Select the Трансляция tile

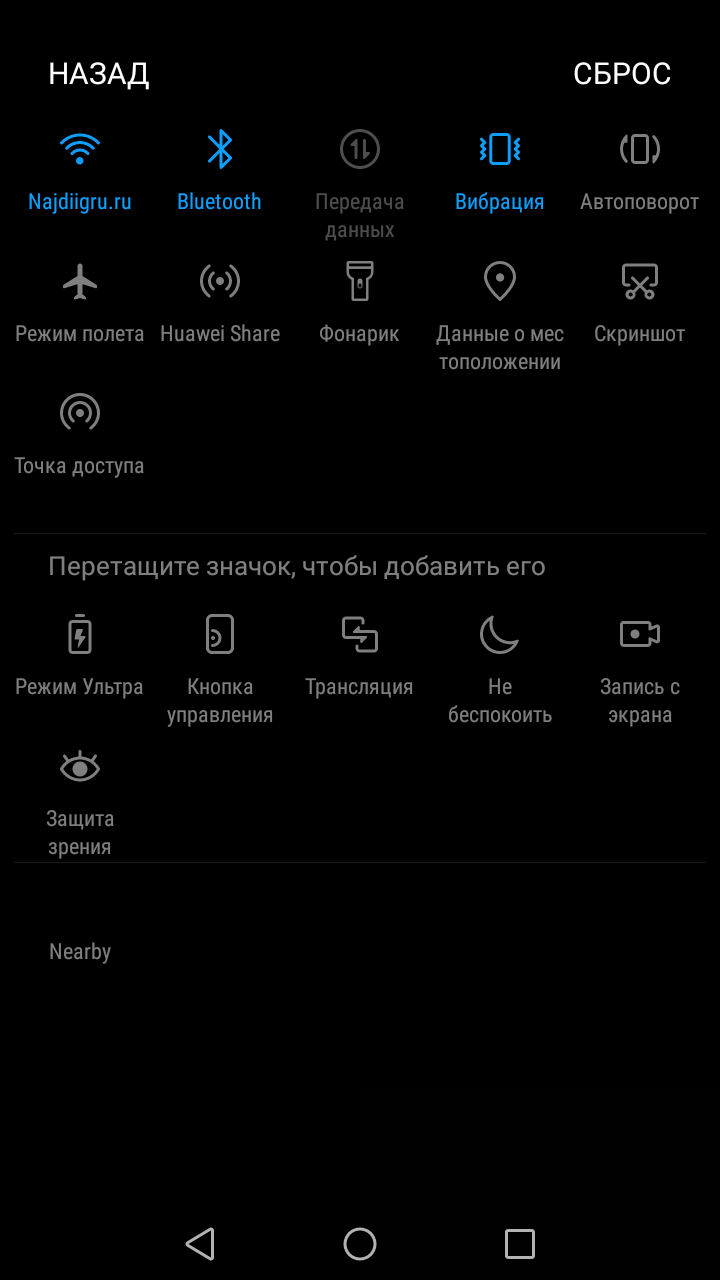point(359,657)
